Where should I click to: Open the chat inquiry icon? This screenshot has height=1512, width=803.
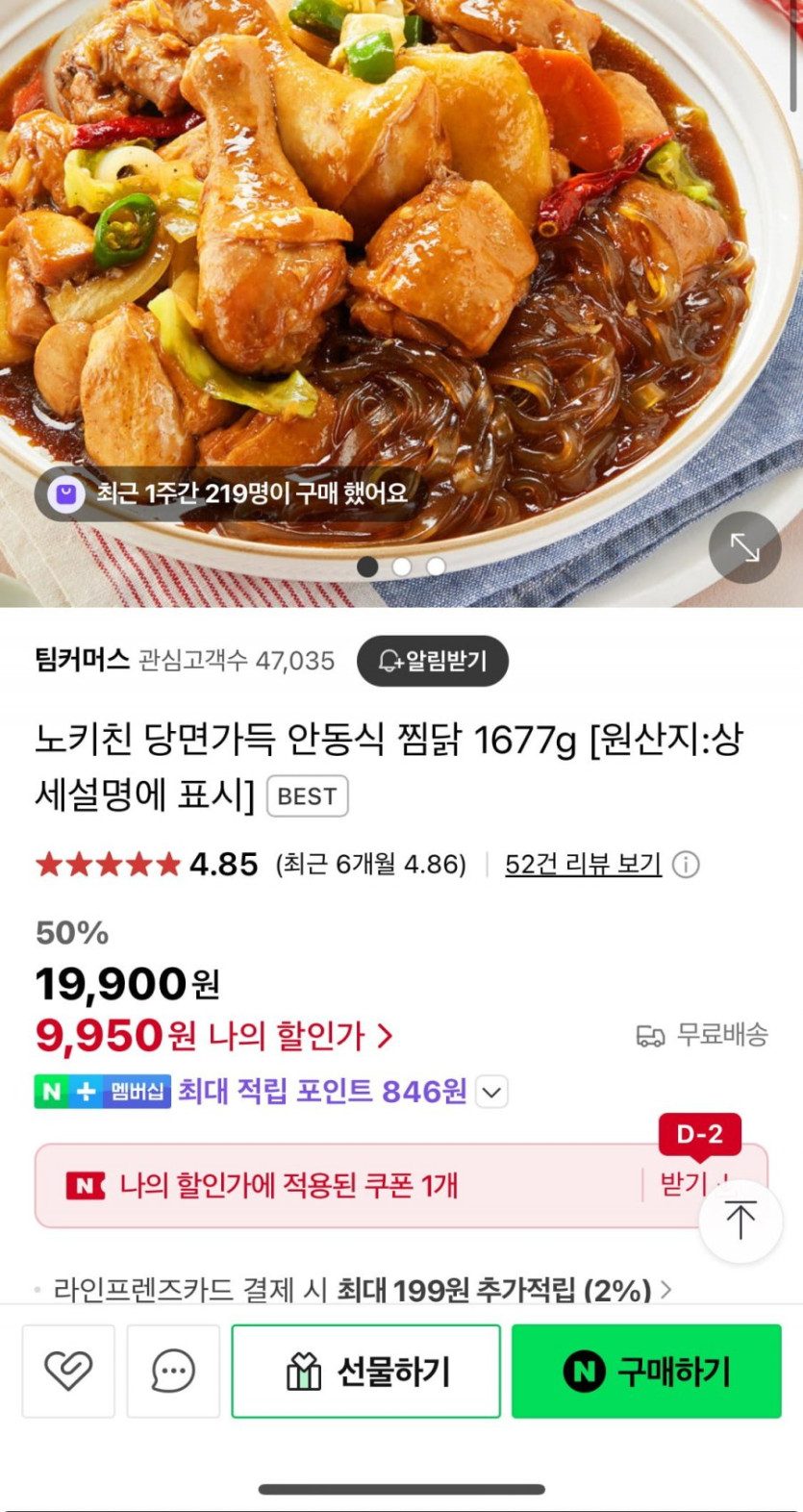tap(173, 1371)
